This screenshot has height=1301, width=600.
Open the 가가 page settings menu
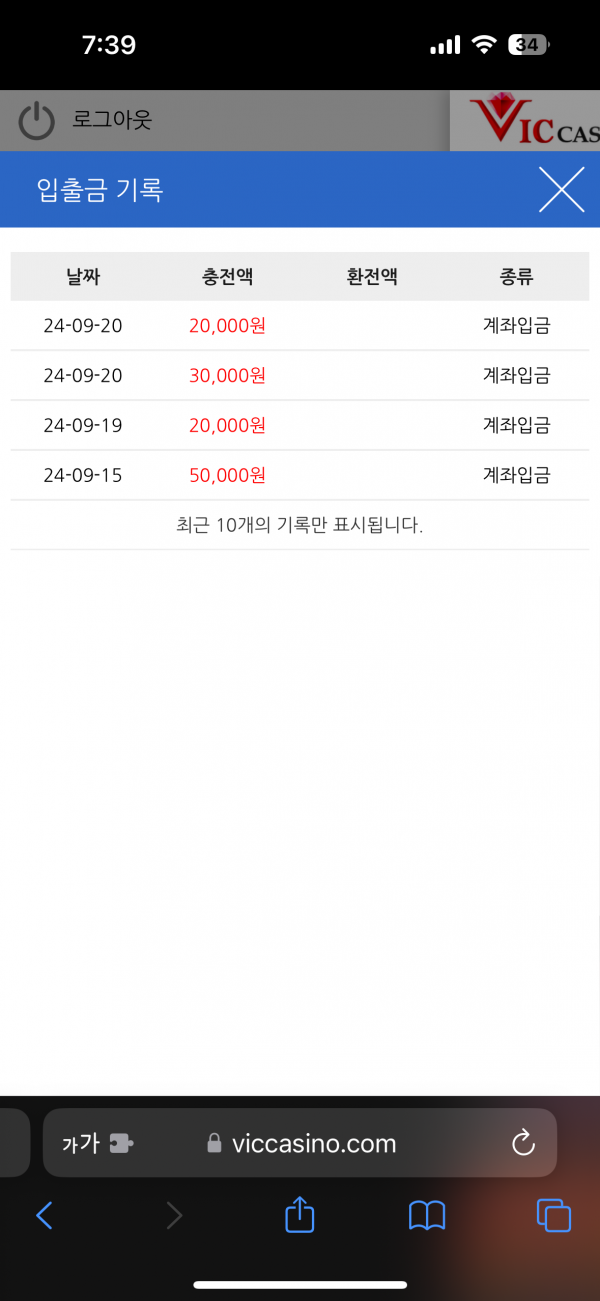(97, 1143)
